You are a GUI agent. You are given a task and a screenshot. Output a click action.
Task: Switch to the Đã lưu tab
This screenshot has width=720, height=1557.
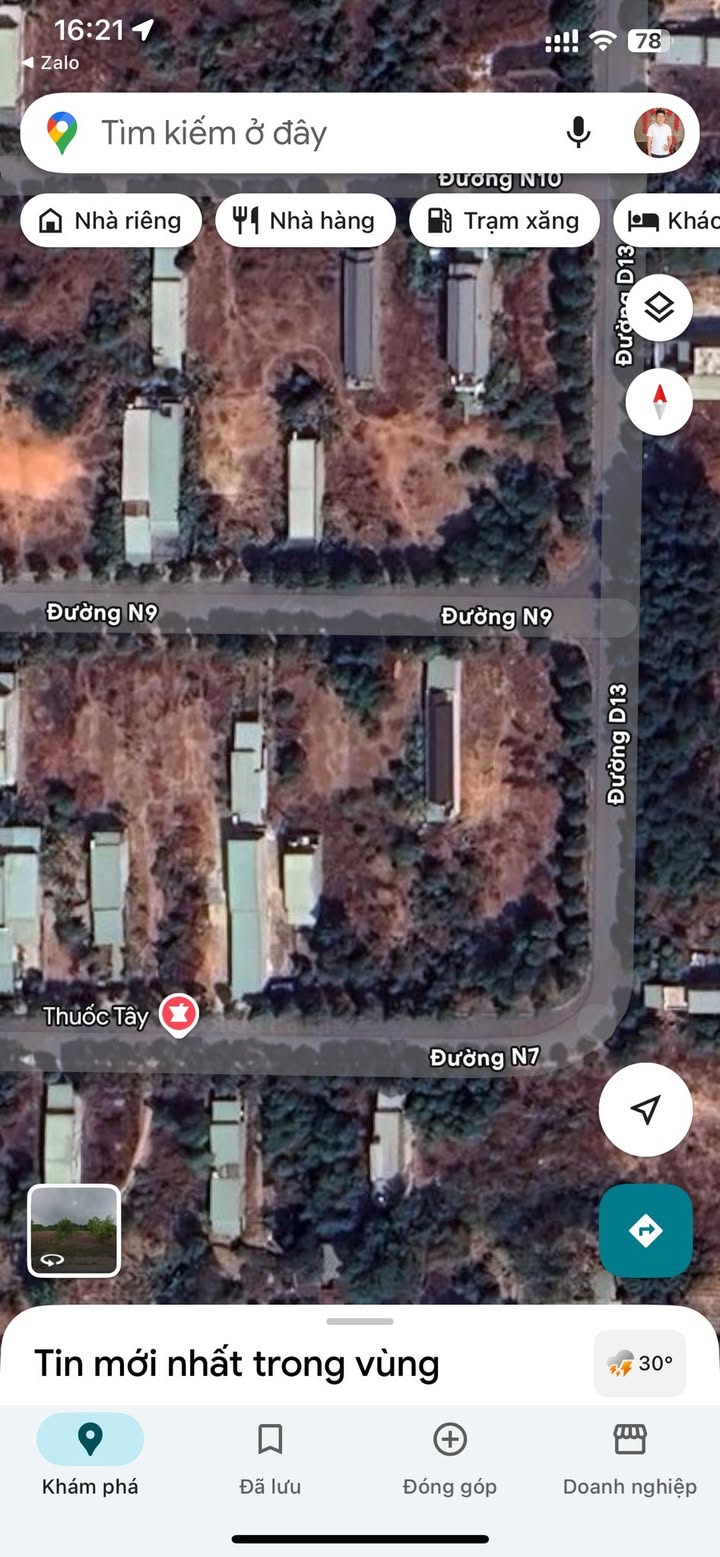pyautogui.click(x=270, y=1460)
